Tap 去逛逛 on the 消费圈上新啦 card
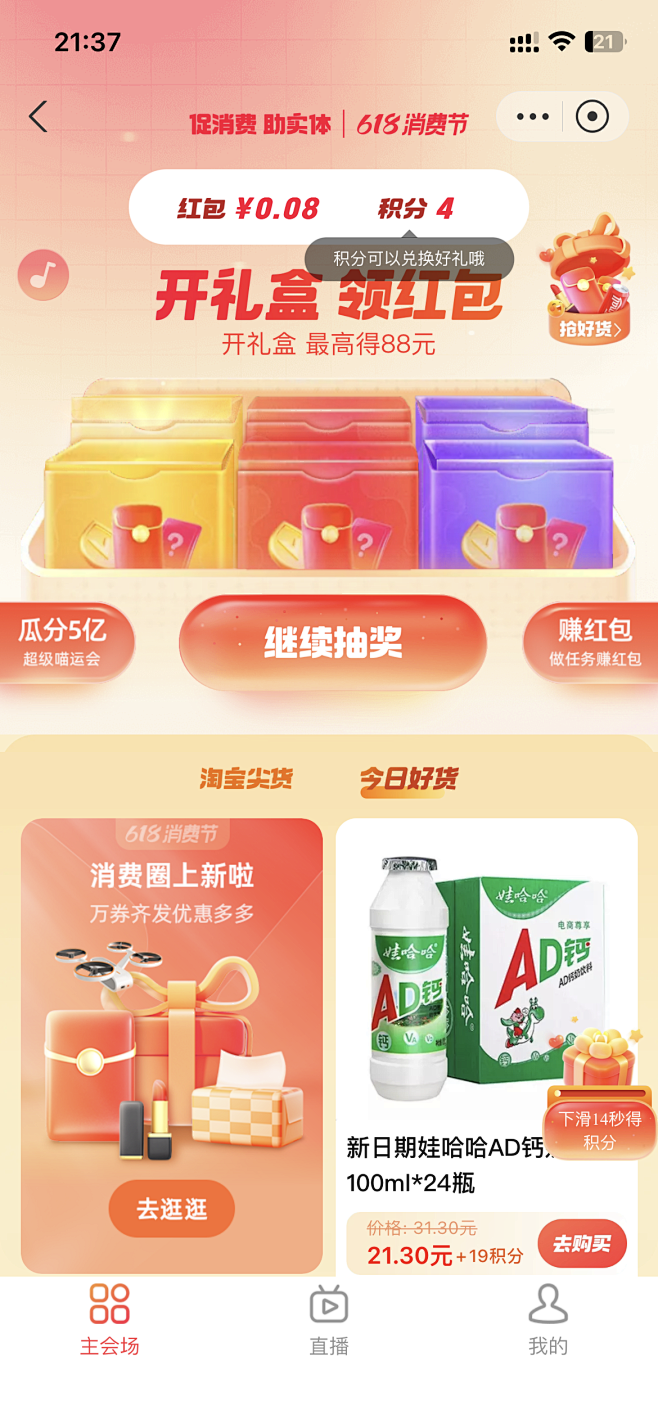658x1424 pixels. click(172, 1208)
